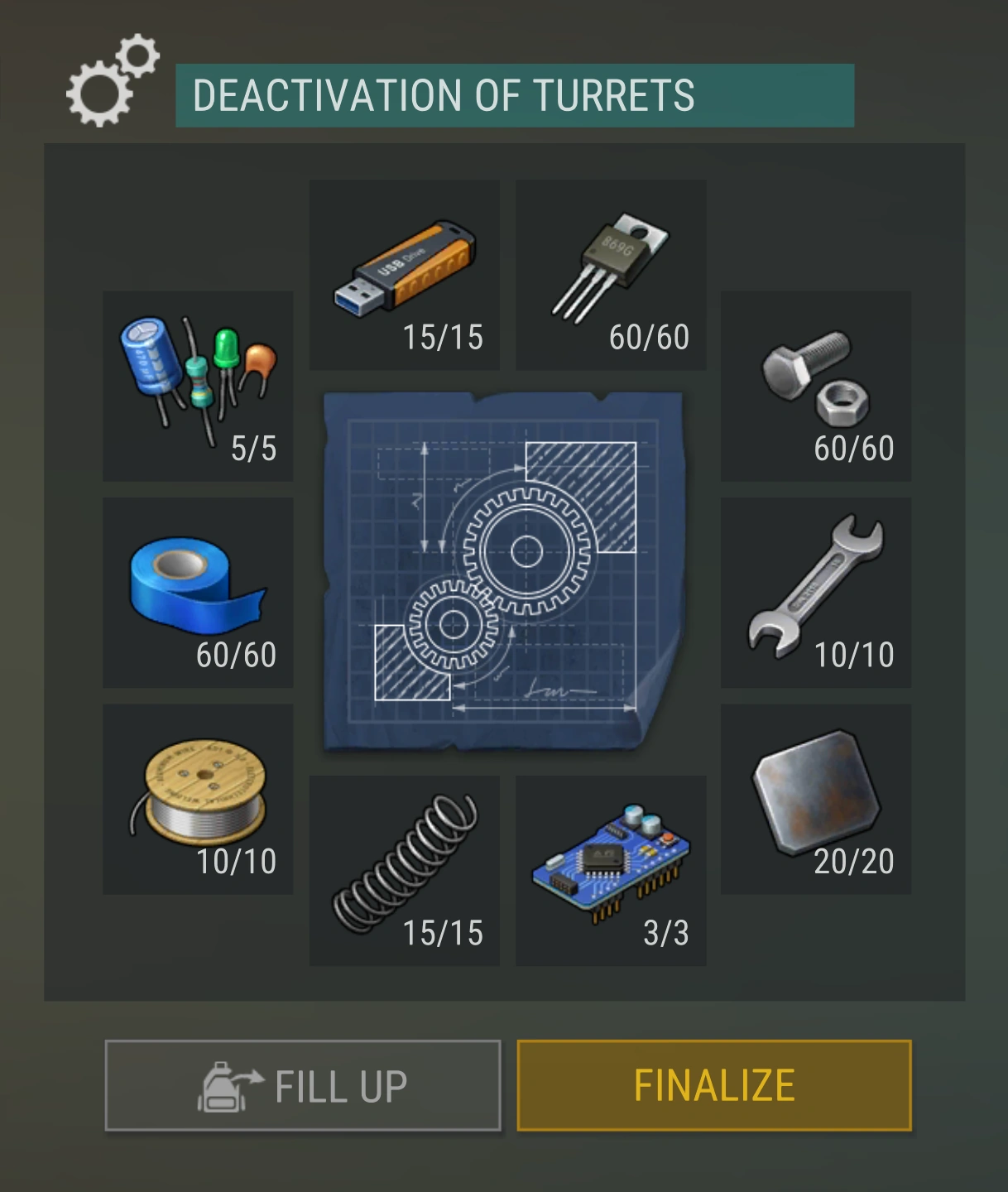Viewport: 1008px width, 1192px height.
Task: Select the bolt and nut slot
Action: click(816, 386)
